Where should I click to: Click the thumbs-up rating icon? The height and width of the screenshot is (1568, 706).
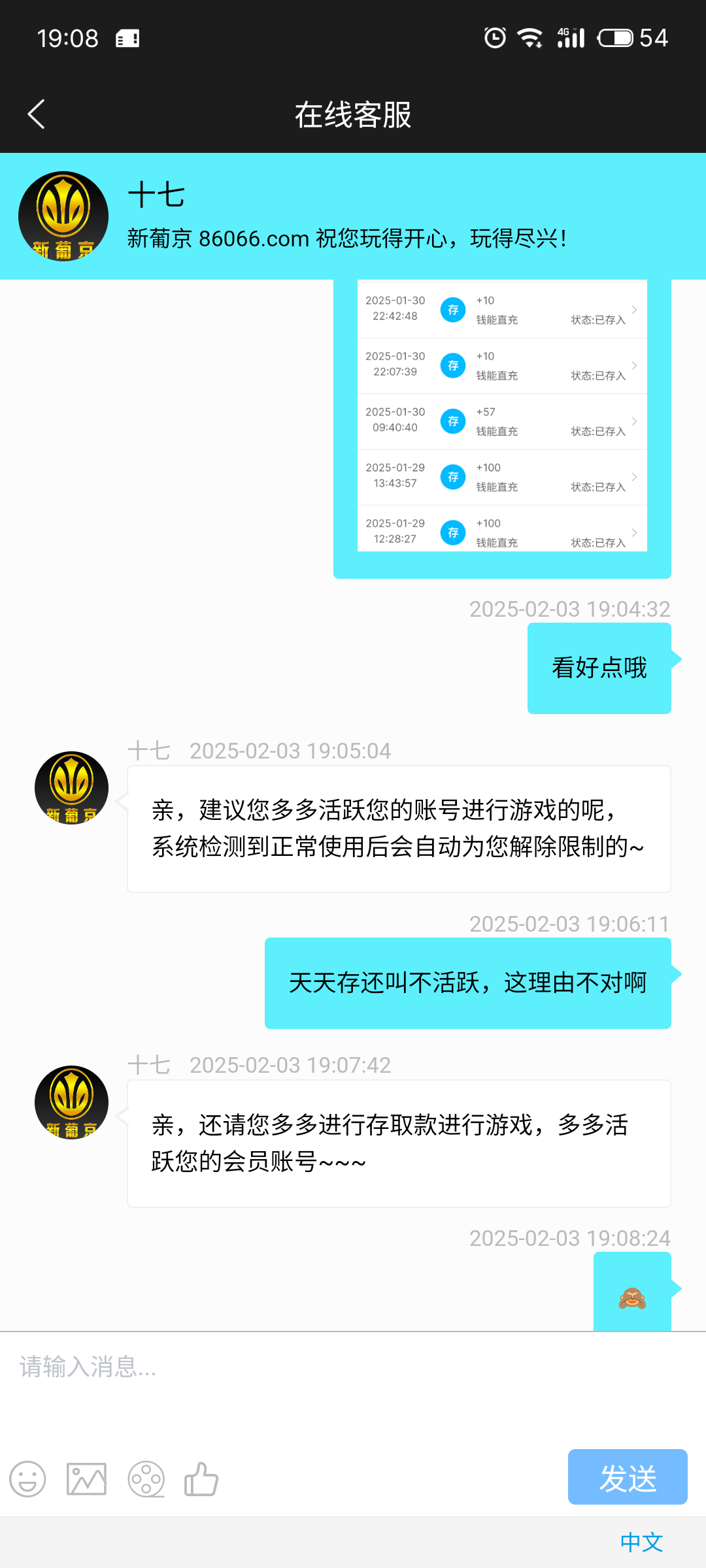tap(202, 1480)
